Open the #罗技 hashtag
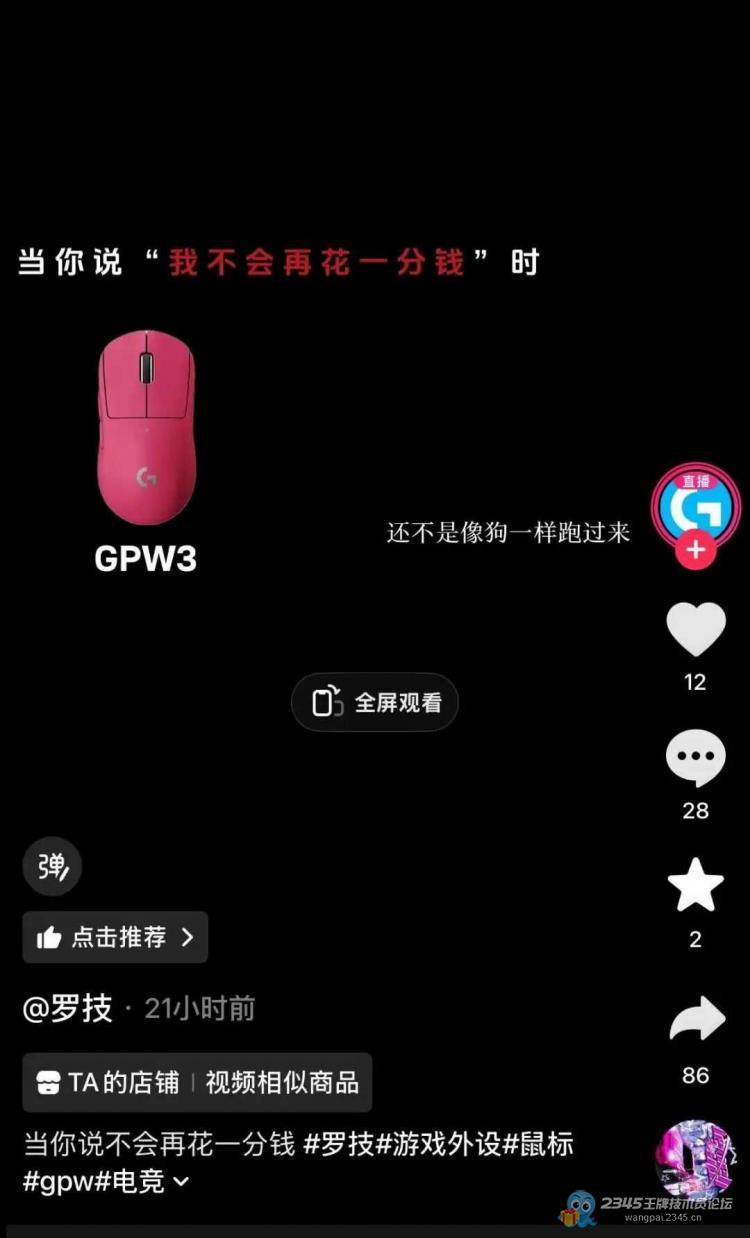 [338, 1144]
